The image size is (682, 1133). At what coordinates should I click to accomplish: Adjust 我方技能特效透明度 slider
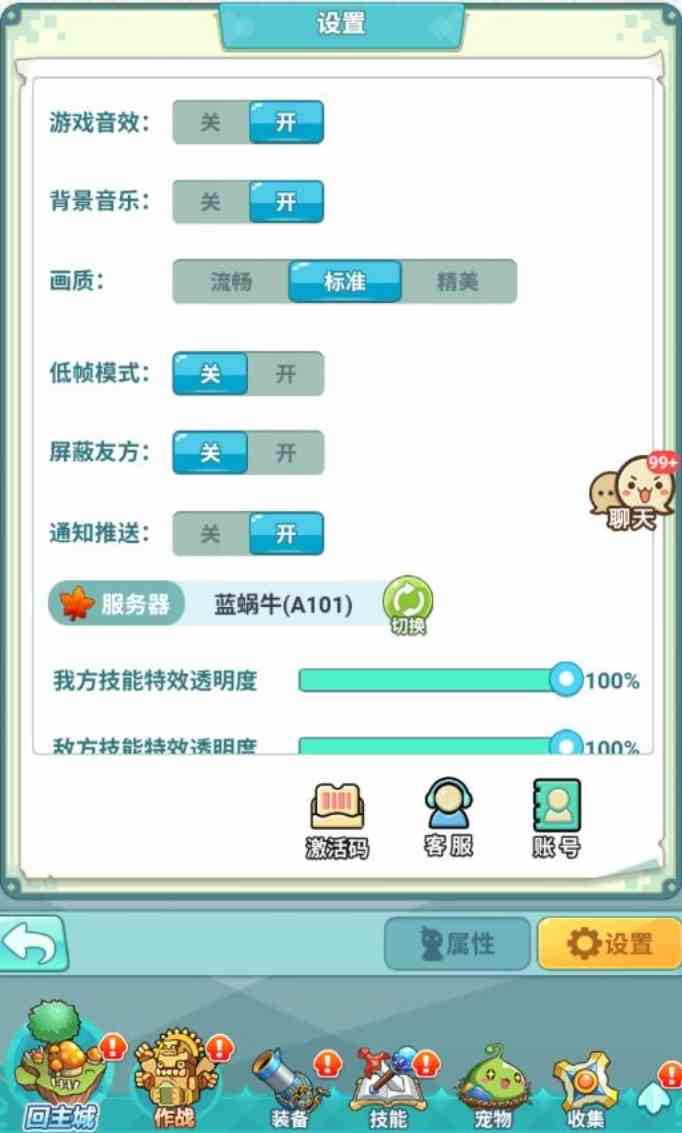566,681
